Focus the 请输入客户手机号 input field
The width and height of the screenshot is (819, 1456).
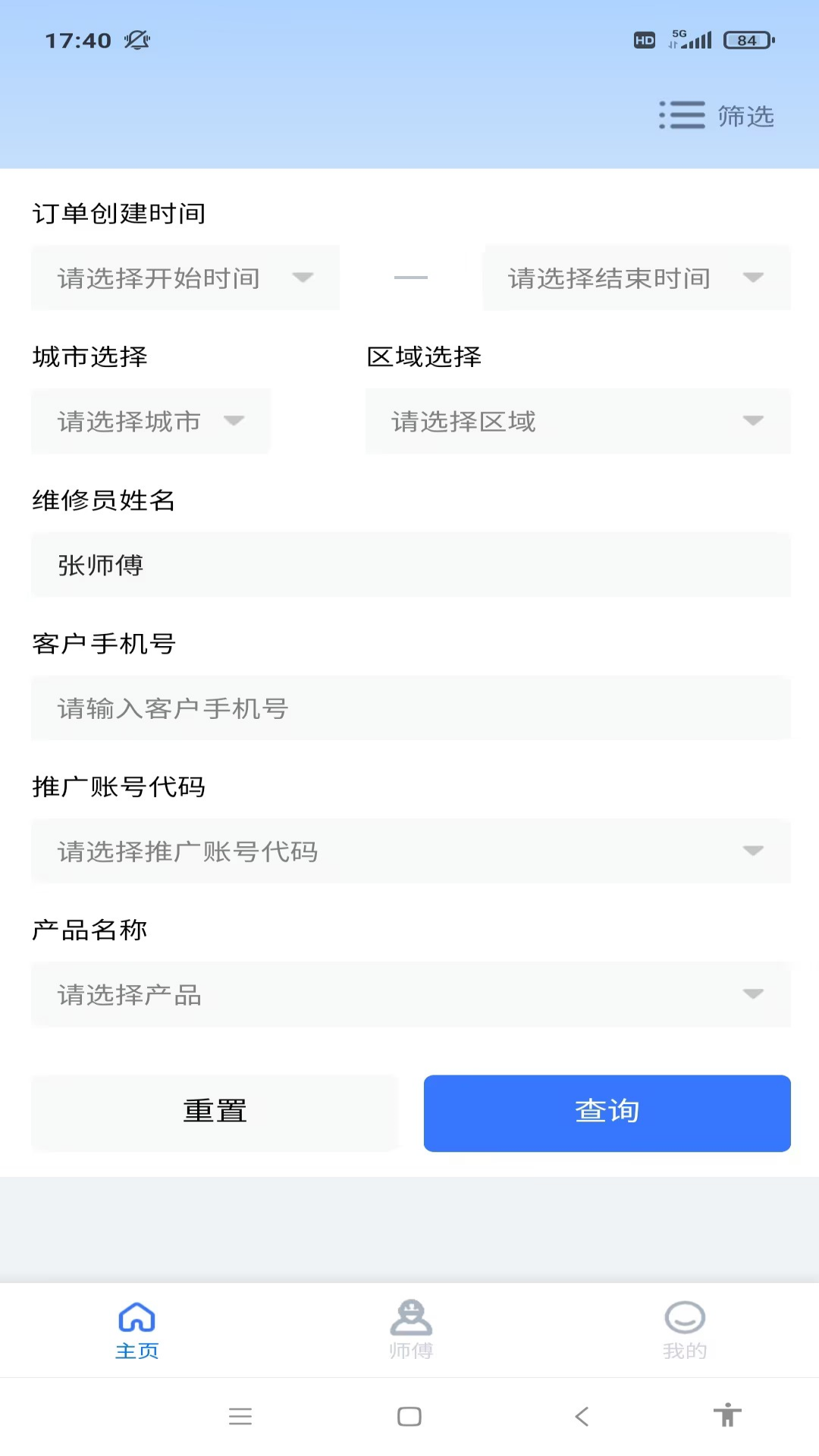coord(410,708)
